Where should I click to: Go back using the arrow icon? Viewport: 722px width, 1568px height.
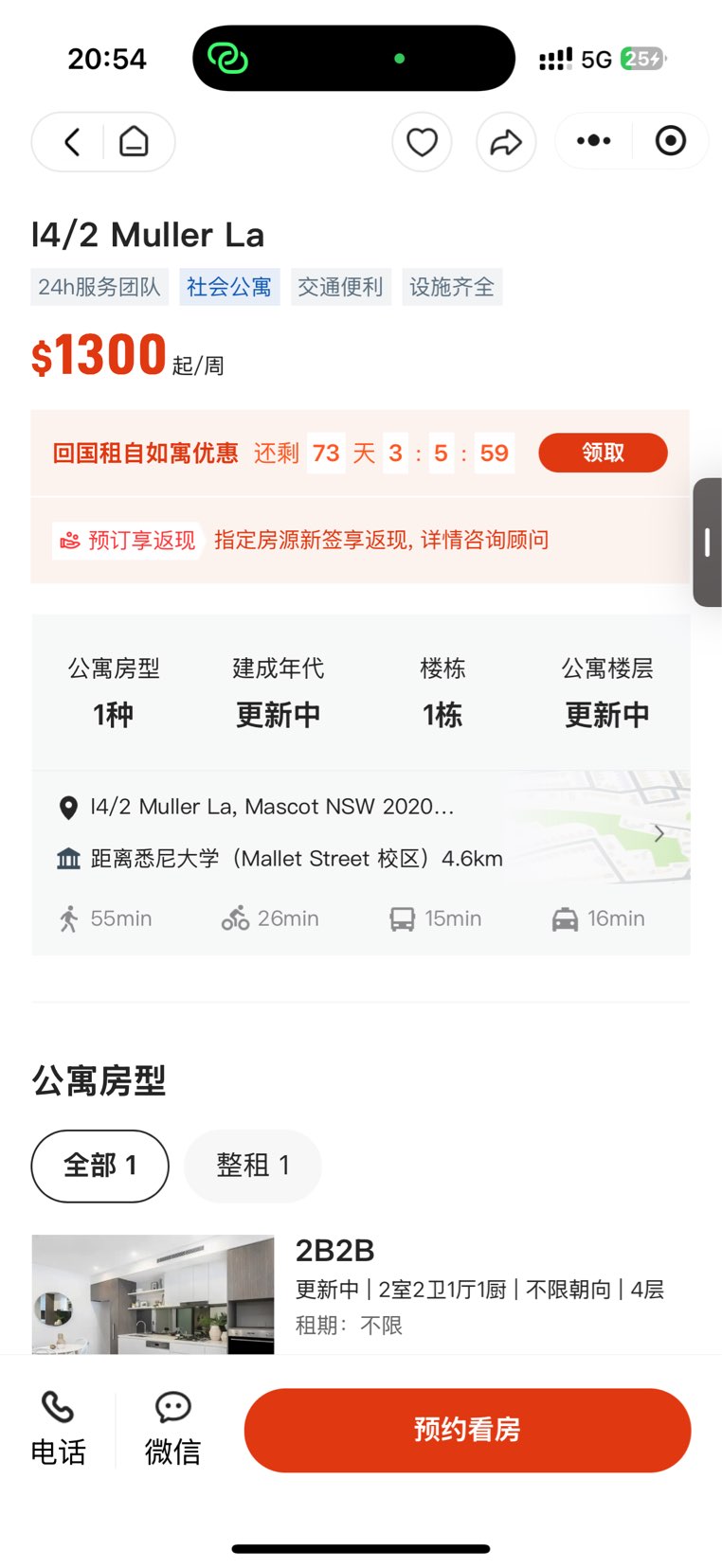[72, 142]
